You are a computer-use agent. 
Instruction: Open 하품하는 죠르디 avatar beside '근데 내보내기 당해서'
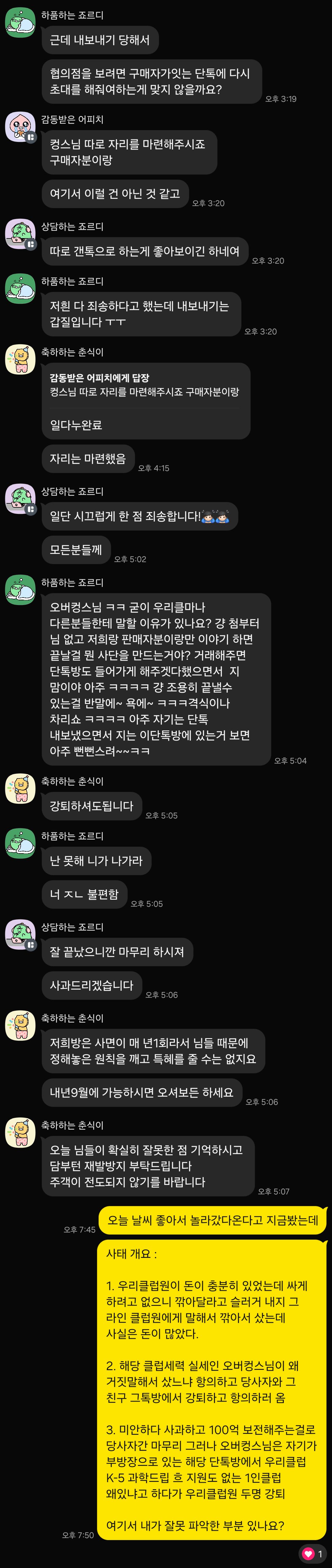pyautogui.click(x=20, y=23)
